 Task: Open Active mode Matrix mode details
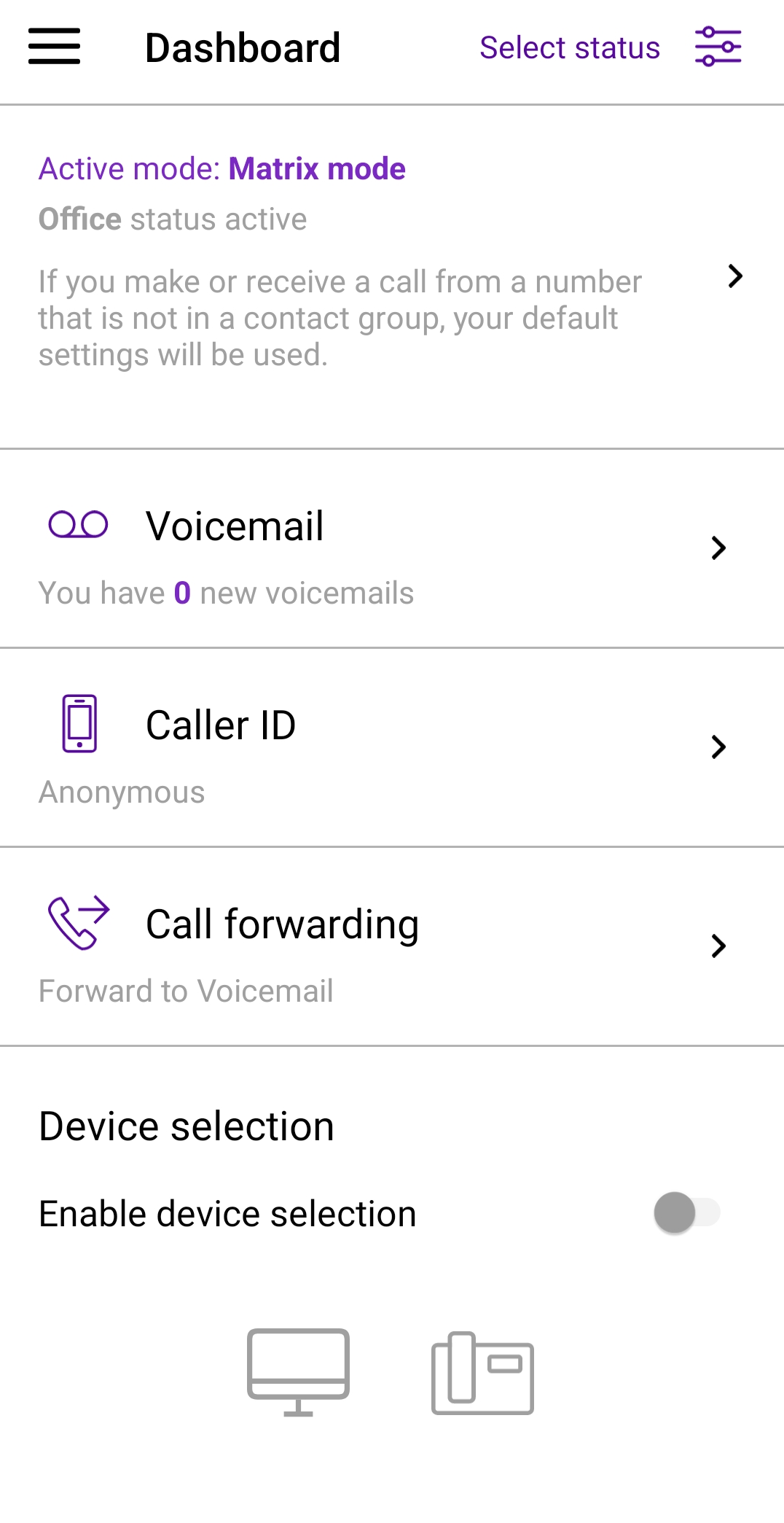[x=735, y=276]
